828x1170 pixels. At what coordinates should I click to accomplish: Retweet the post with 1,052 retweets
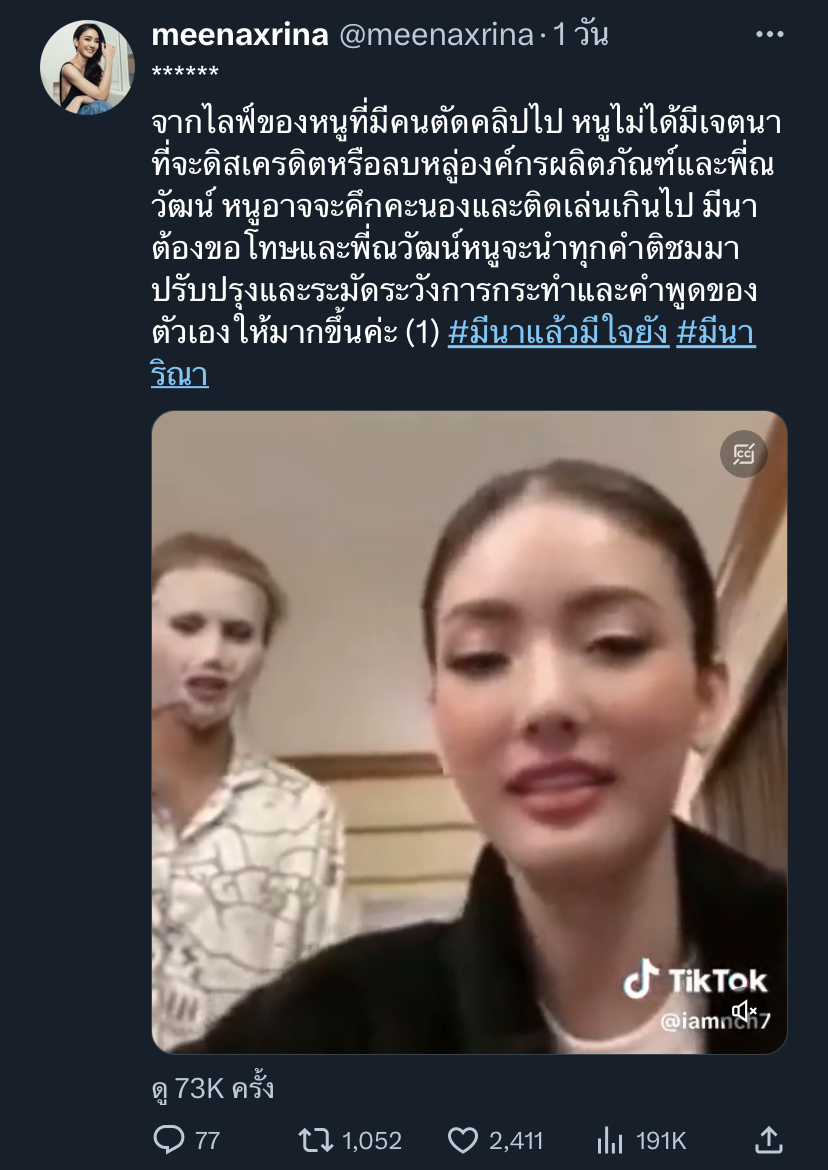315,1140
